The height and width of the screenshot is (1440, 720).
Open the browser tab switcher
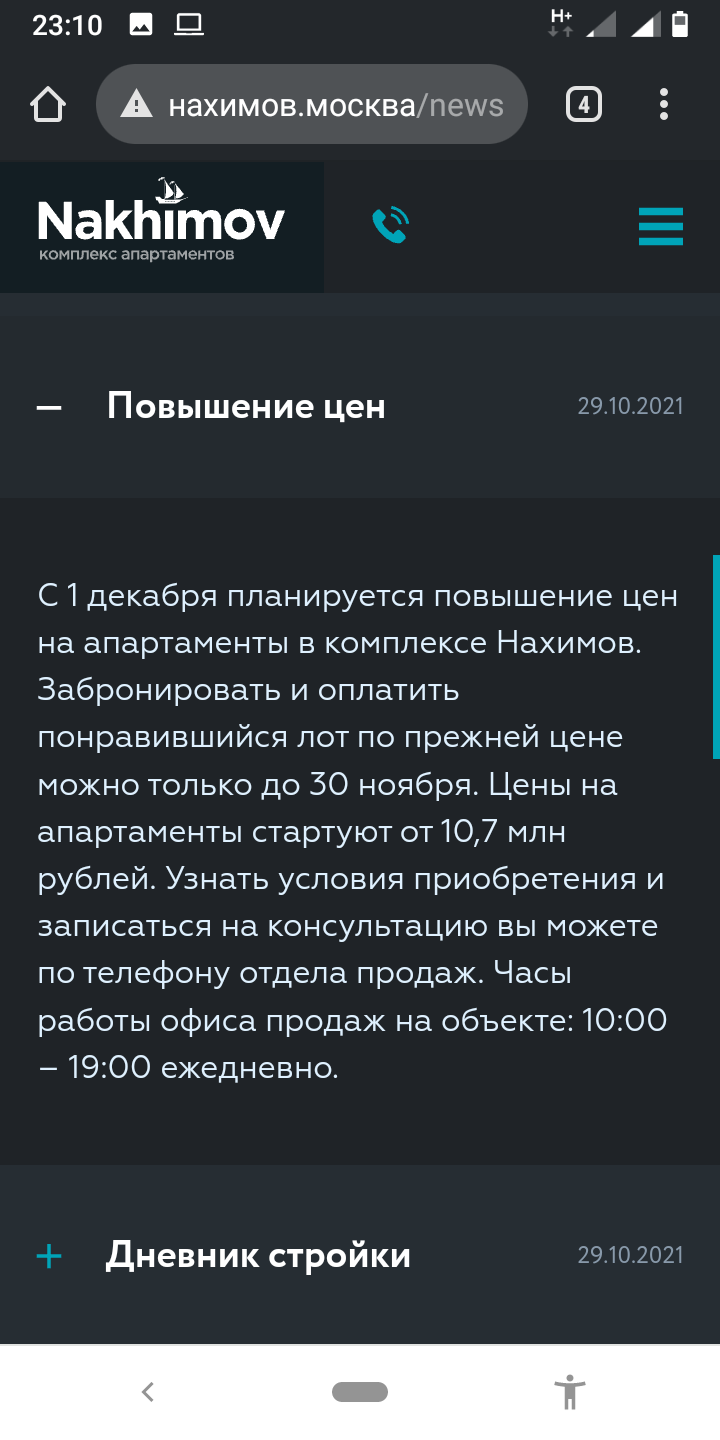[584, 104]
